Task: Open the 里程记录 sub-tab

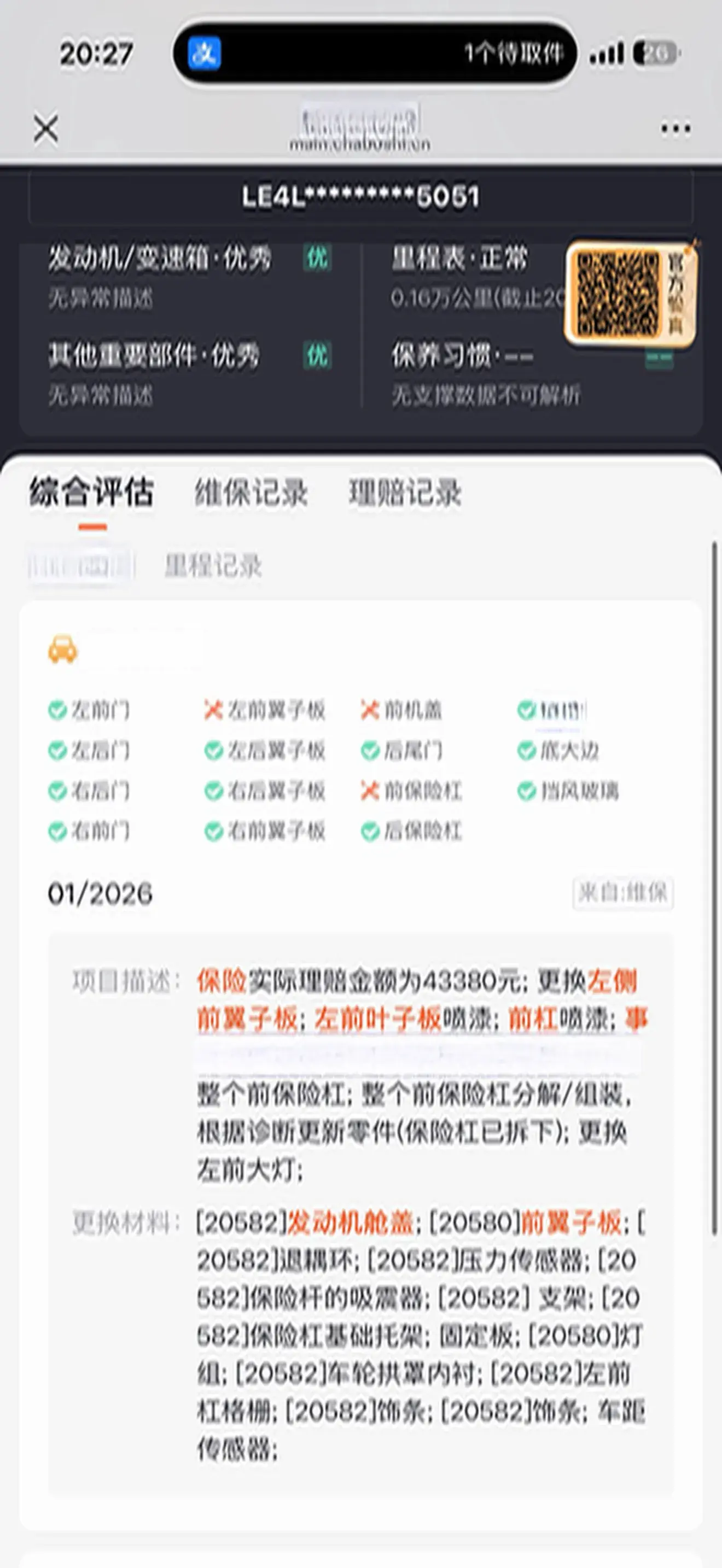Action: point(213,566)
